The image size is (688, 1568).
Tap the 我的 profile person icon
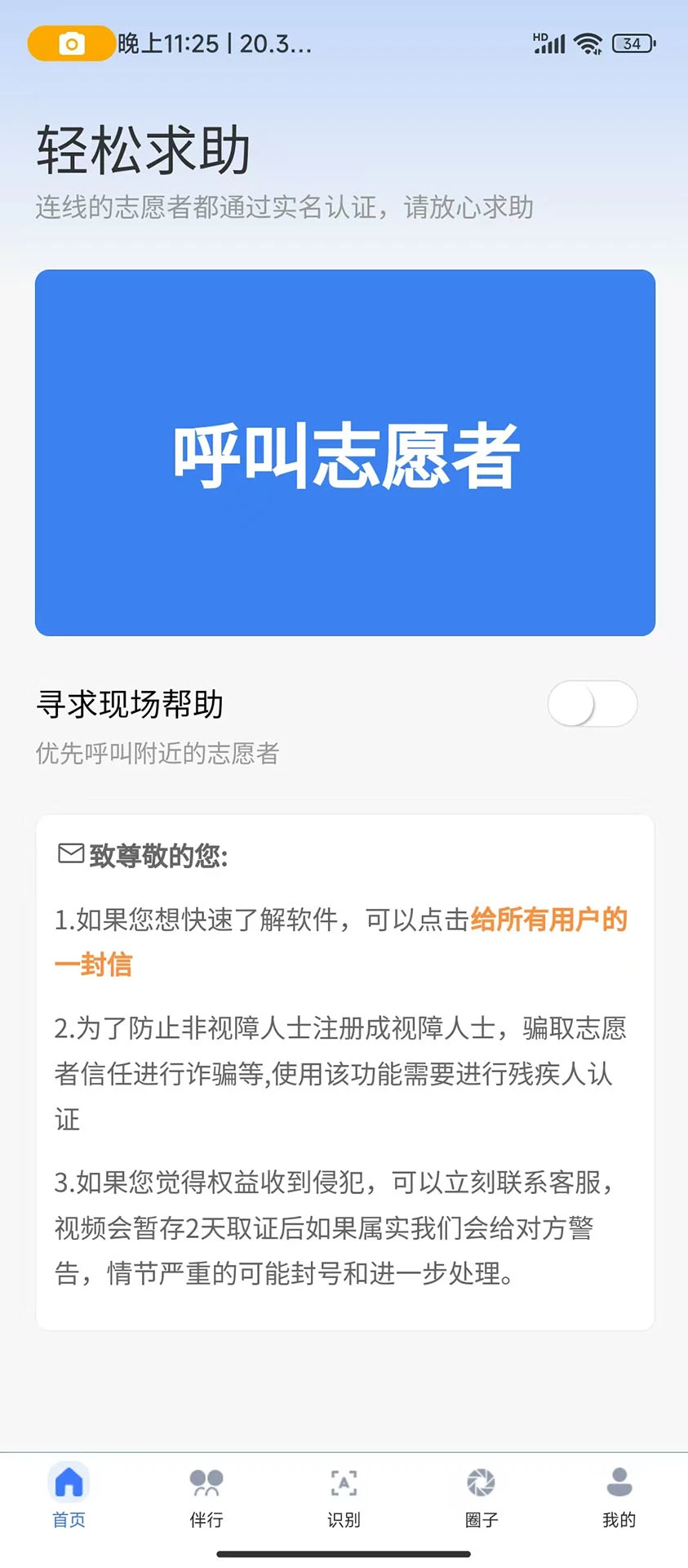tap(619, 1482)
